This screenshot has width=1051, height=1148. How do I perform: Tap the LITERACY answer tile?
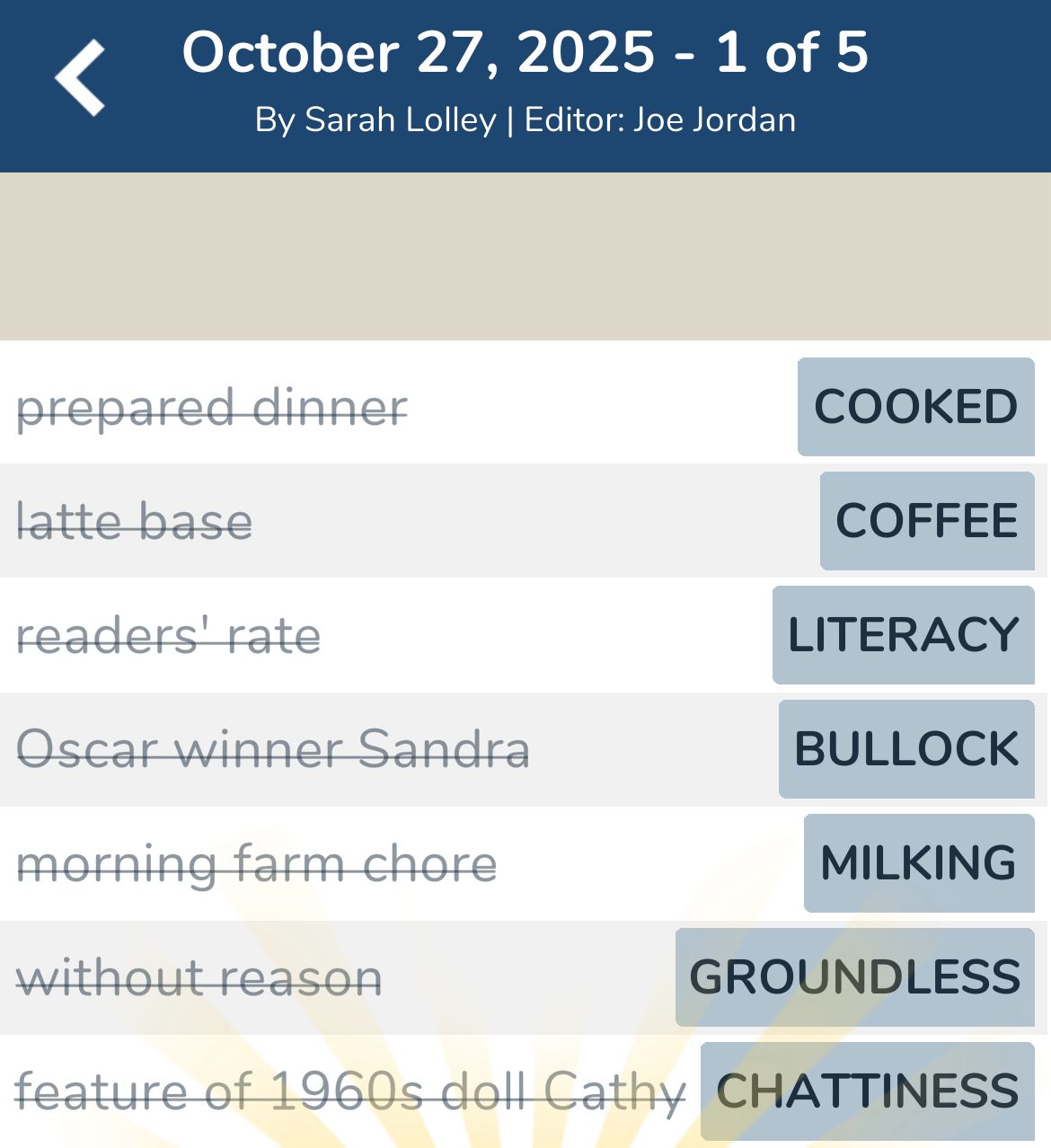pyautogui.click(x=903, y=635)
